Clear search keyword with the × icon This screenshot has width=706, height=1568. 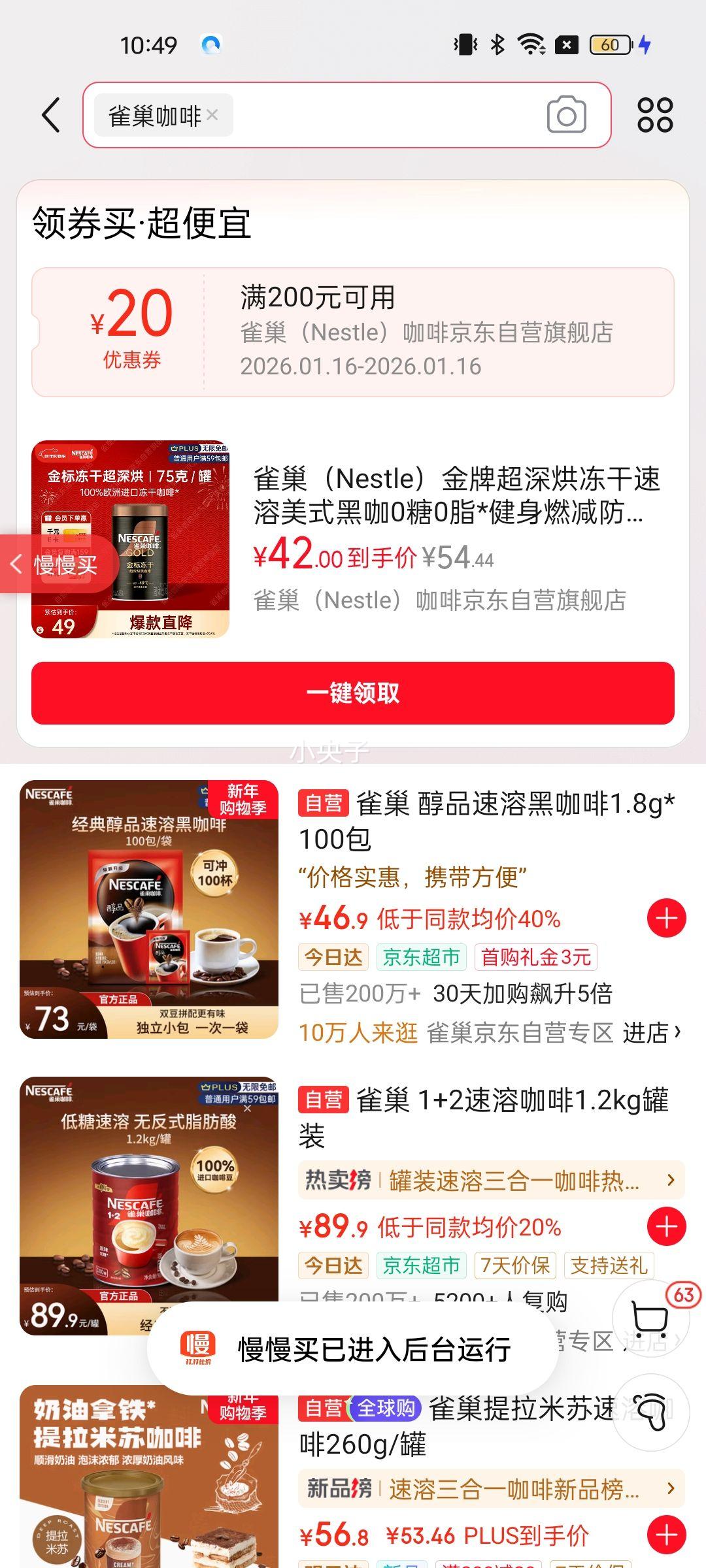212,115
